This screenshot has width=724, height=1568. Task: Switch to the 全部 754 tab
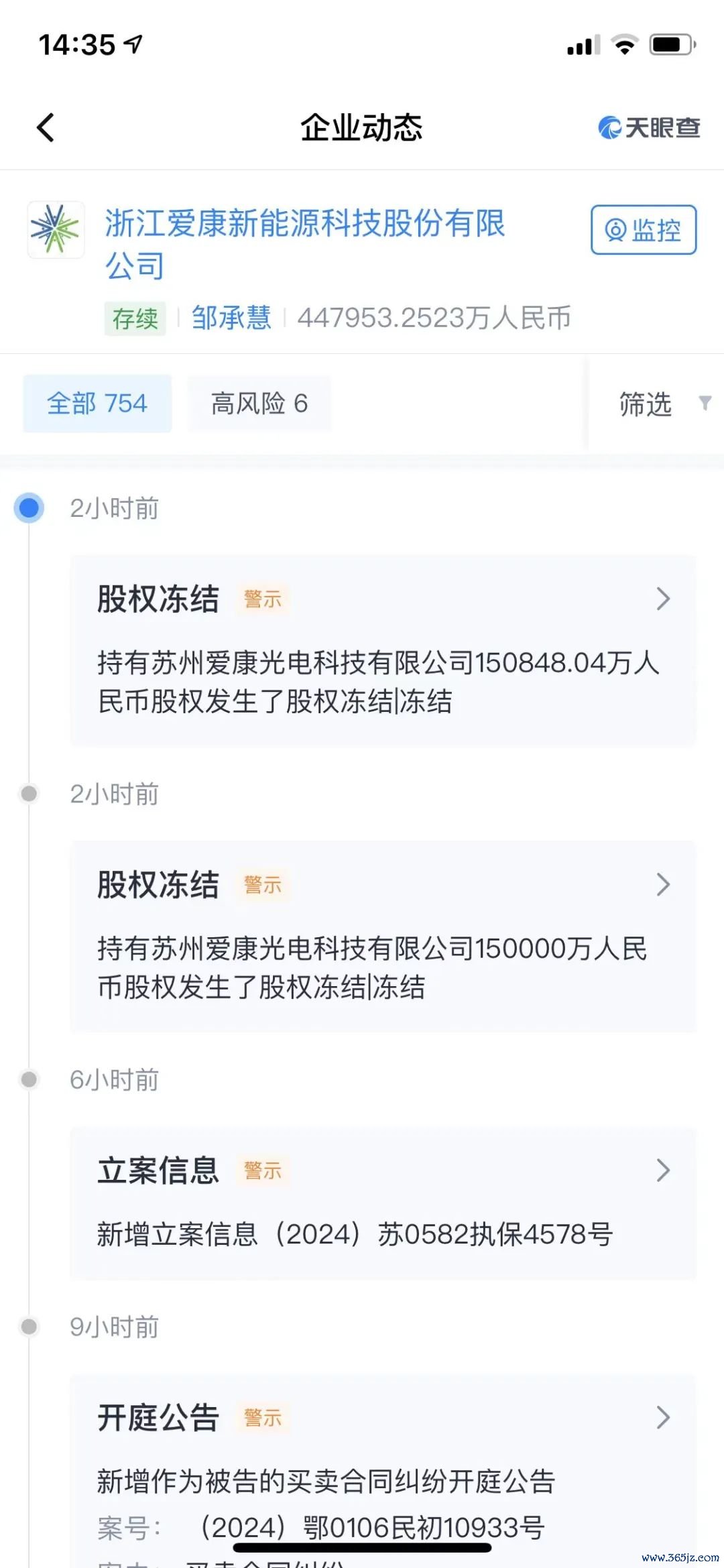pos(97,404)
